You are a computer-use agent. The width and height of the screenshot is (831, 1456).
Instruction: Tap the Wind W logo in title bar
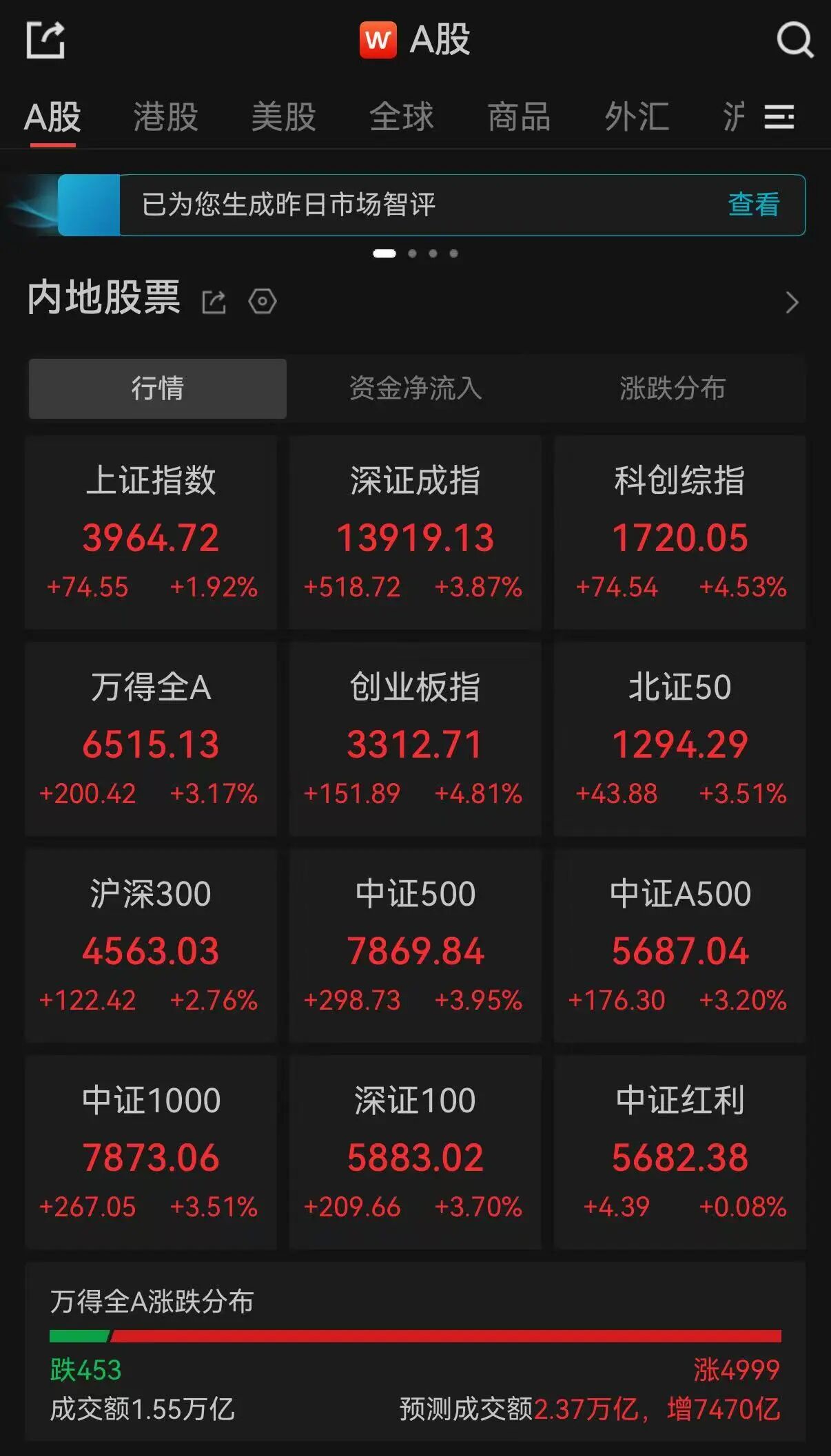click(x=378, y=39)
